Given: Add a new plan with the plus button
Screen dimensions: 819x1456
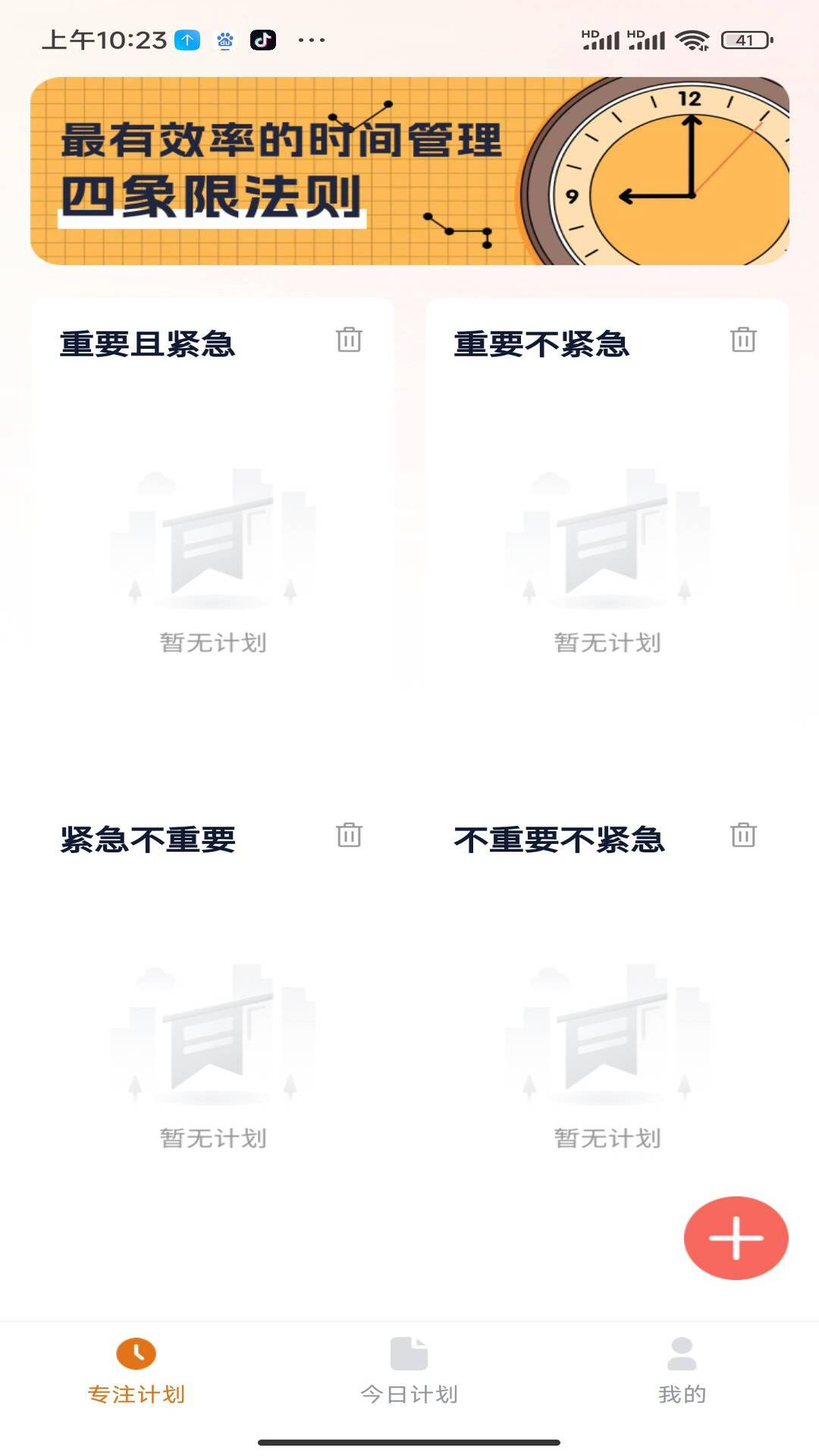Looking at the screenshot, I should [736, 1238].
